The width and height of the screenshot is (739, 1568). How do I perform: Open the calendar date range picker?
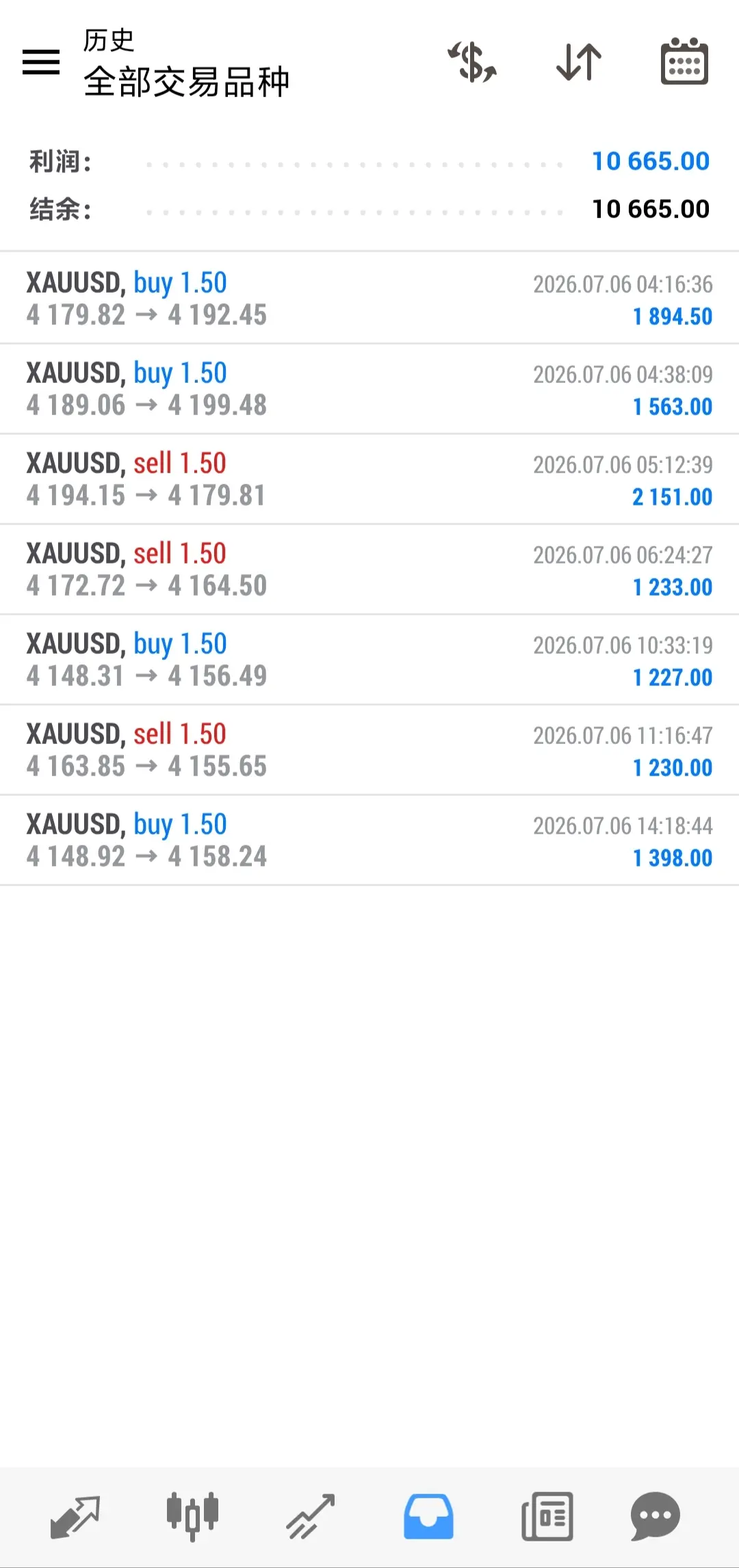pos(684,62)
